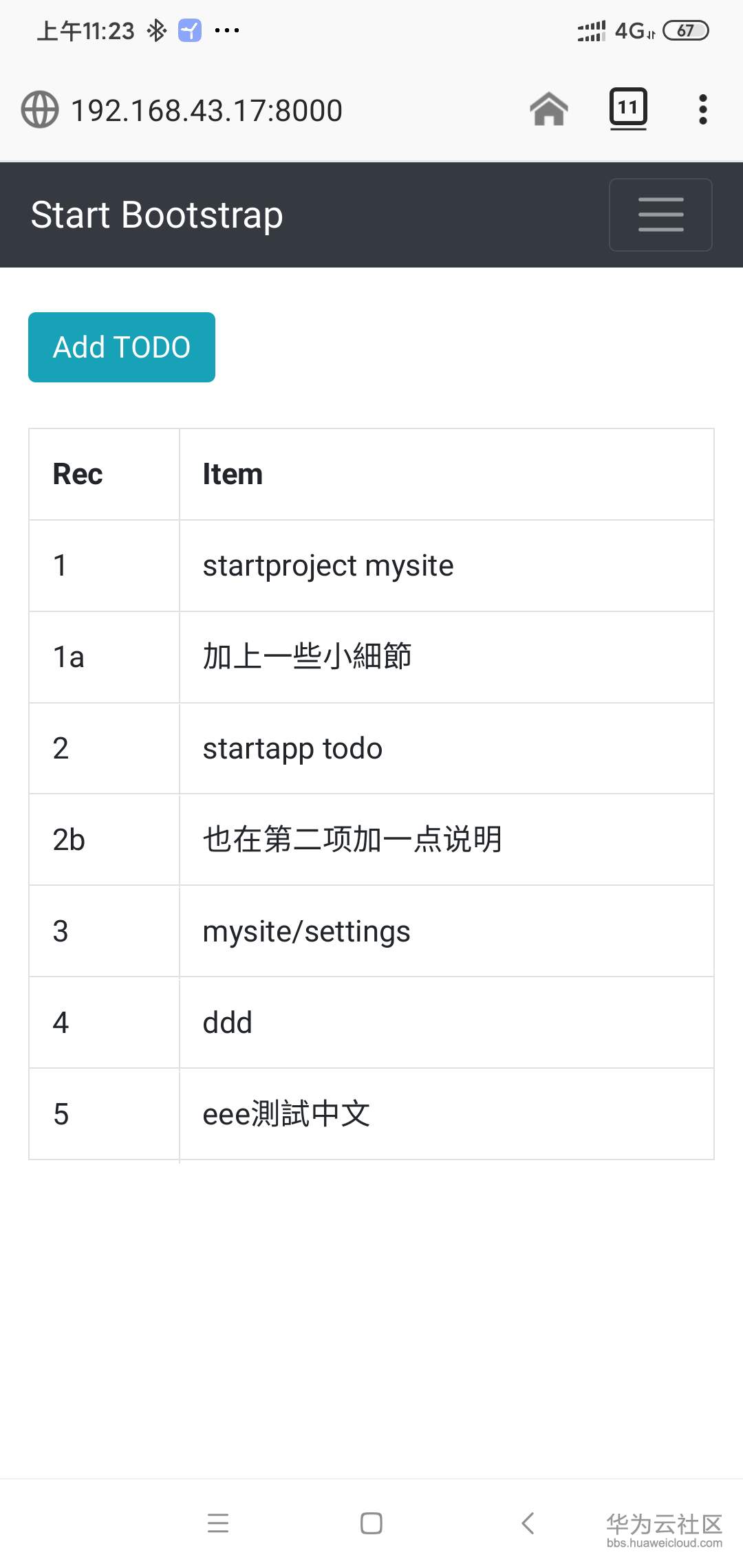Tap the address bar URL
This screenshot has width=743, height=1568.
206,111
